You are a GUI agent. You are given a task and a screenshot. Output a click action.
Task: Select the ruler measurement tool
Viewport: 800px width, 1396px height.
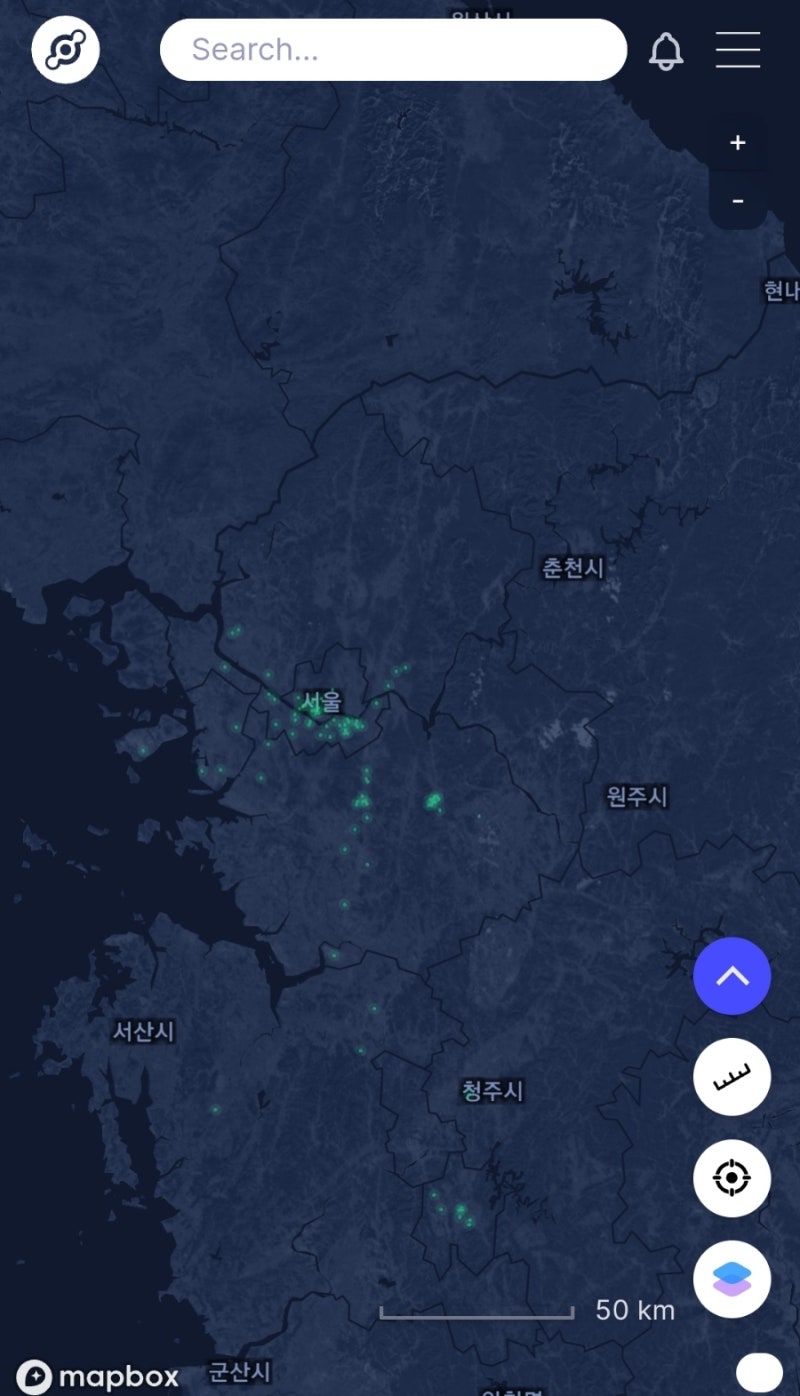[x=732, y=1077]
